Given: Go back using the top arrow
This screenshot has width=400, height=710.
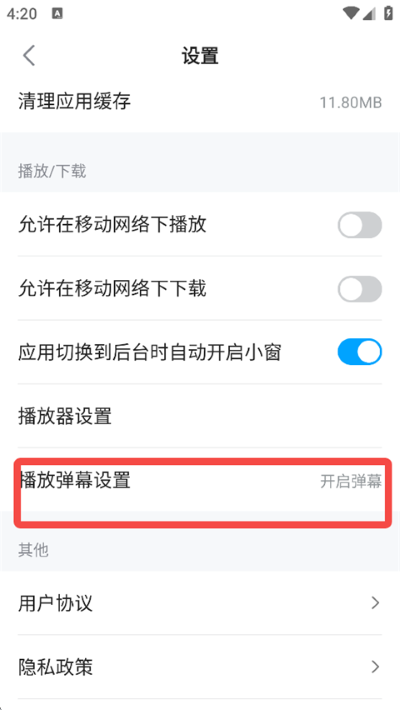Looking at the screenshot, I should pyautogui.click(x=29, y=56).
